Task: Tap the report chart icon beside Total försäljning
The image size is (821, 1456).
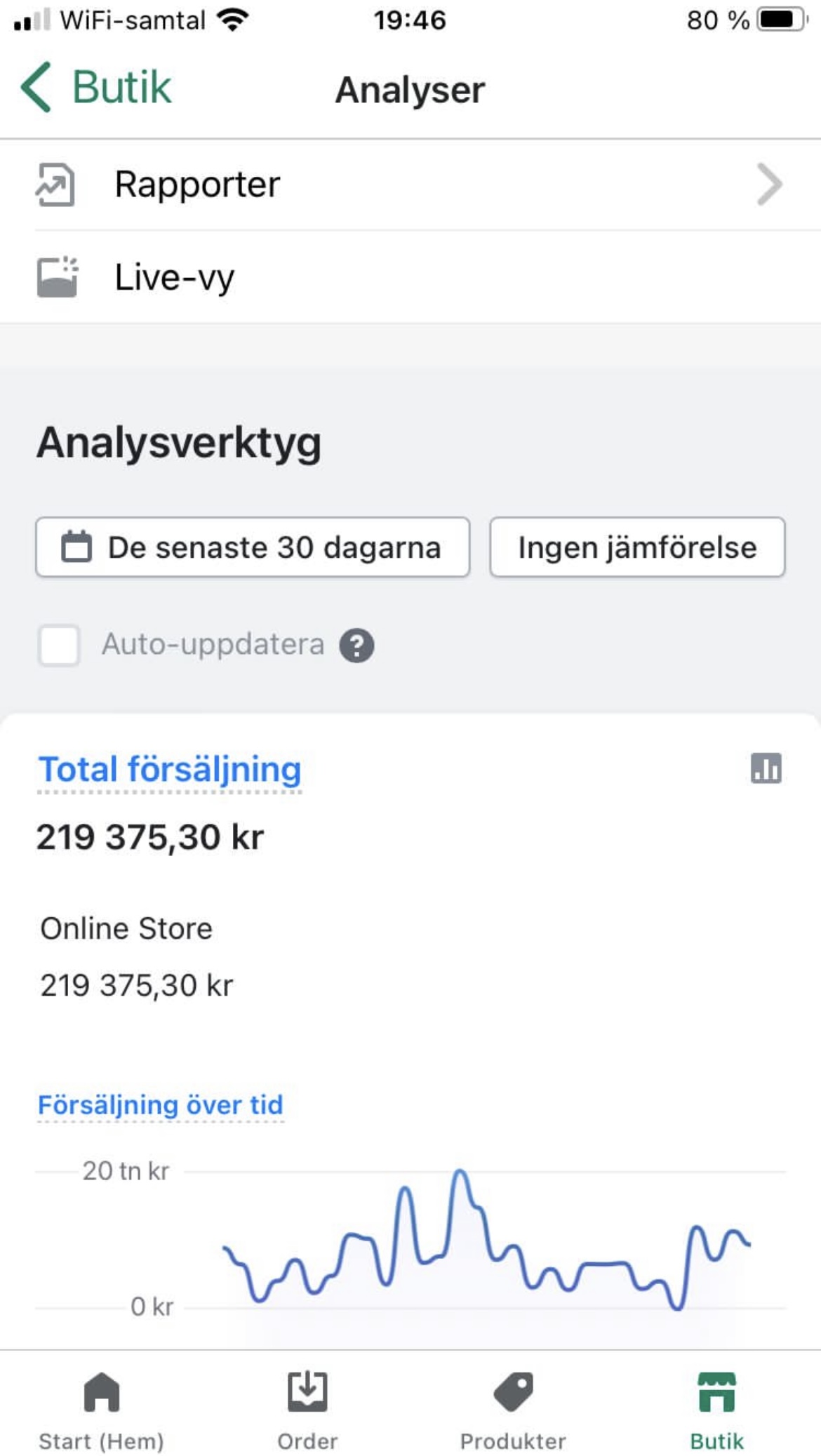Action: (x=766, y=768)
